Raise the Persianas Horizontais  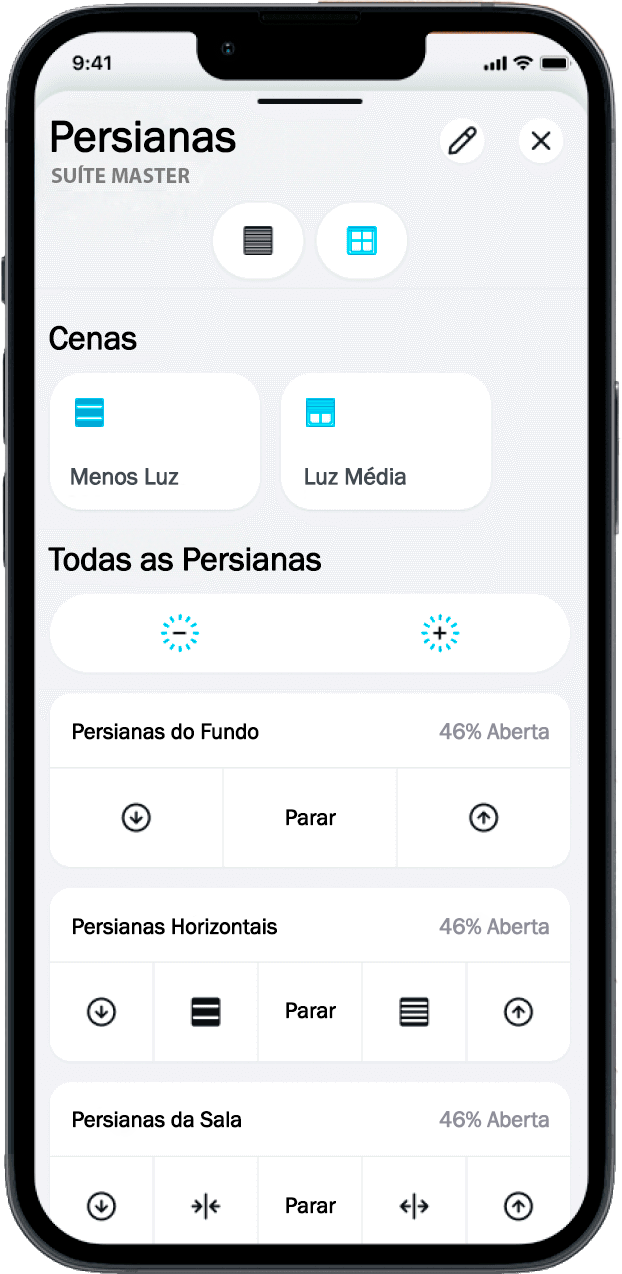(517, 1012)
